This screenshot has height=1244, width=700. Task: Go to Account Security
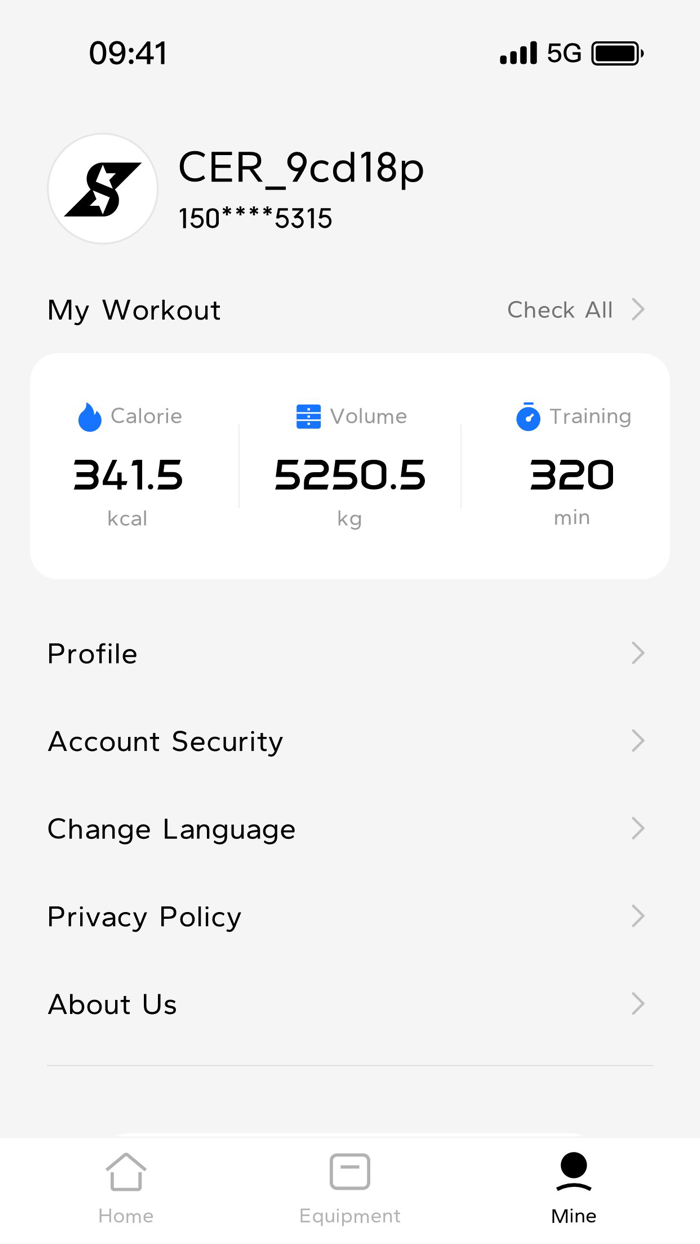(x=350, y=742)
